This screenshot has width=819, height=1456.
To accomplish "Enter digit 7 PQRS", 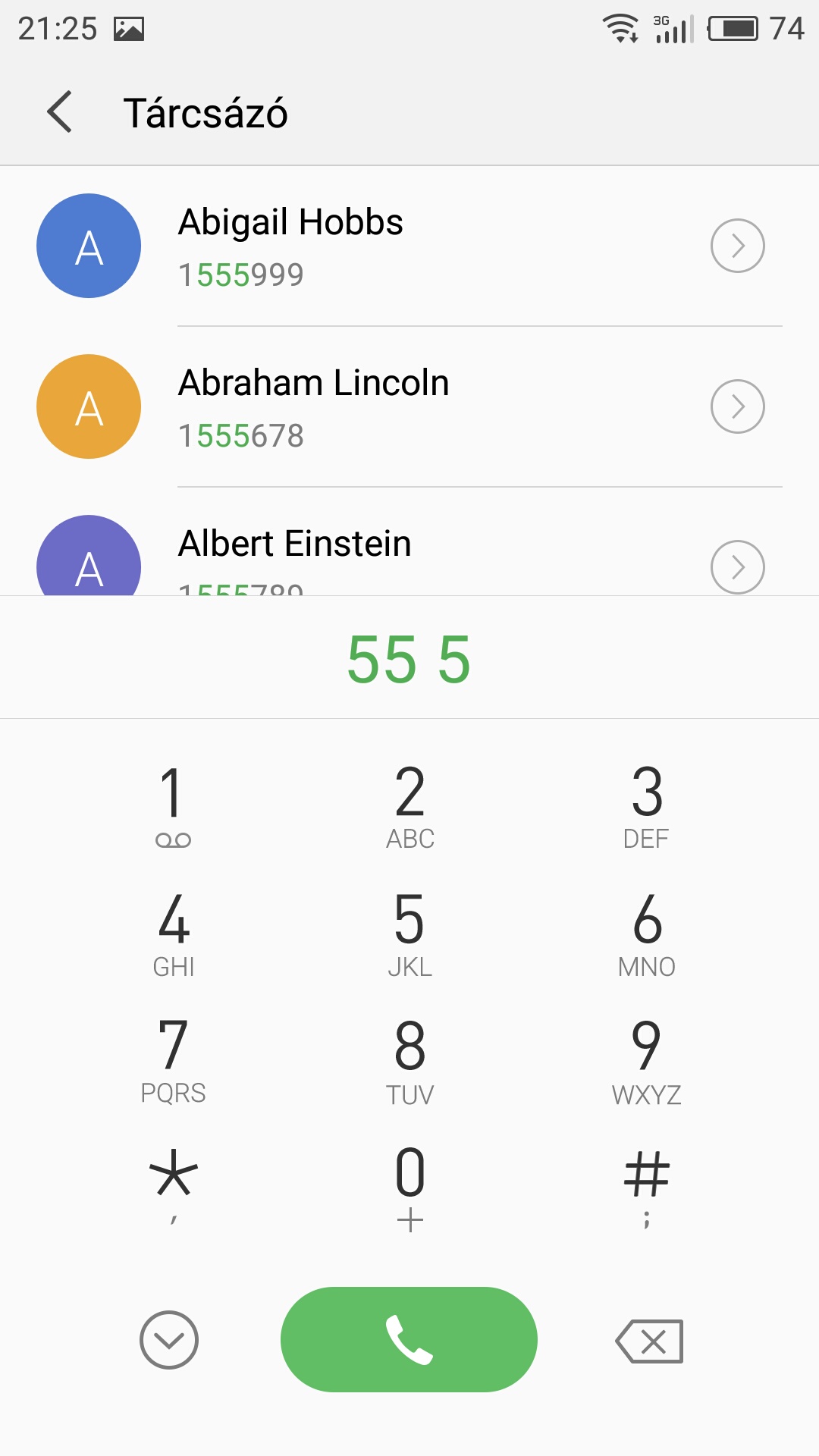I will (173, 1061).
